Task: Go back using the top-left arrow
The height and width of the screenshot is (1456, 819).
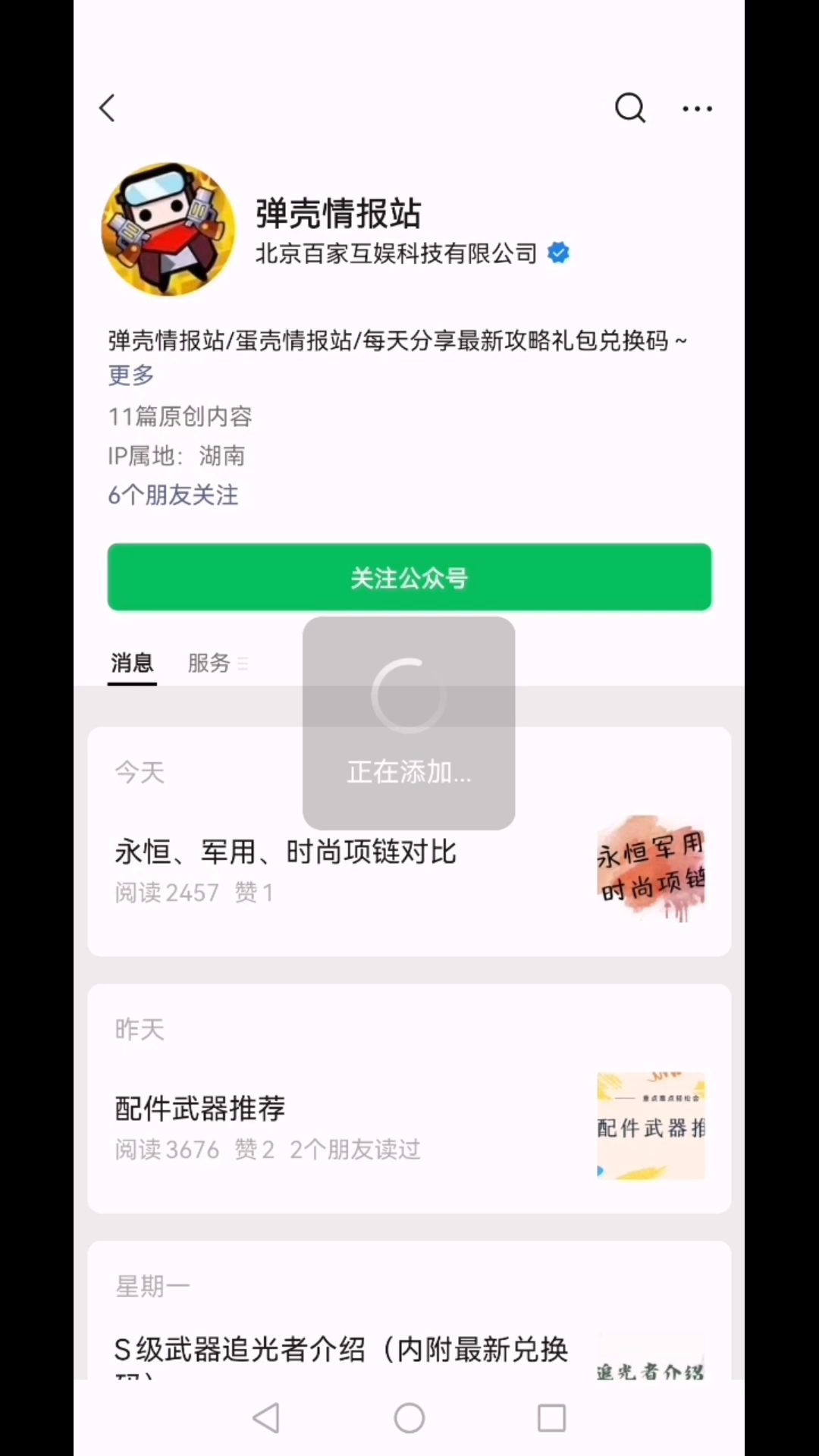Action: 108,108
